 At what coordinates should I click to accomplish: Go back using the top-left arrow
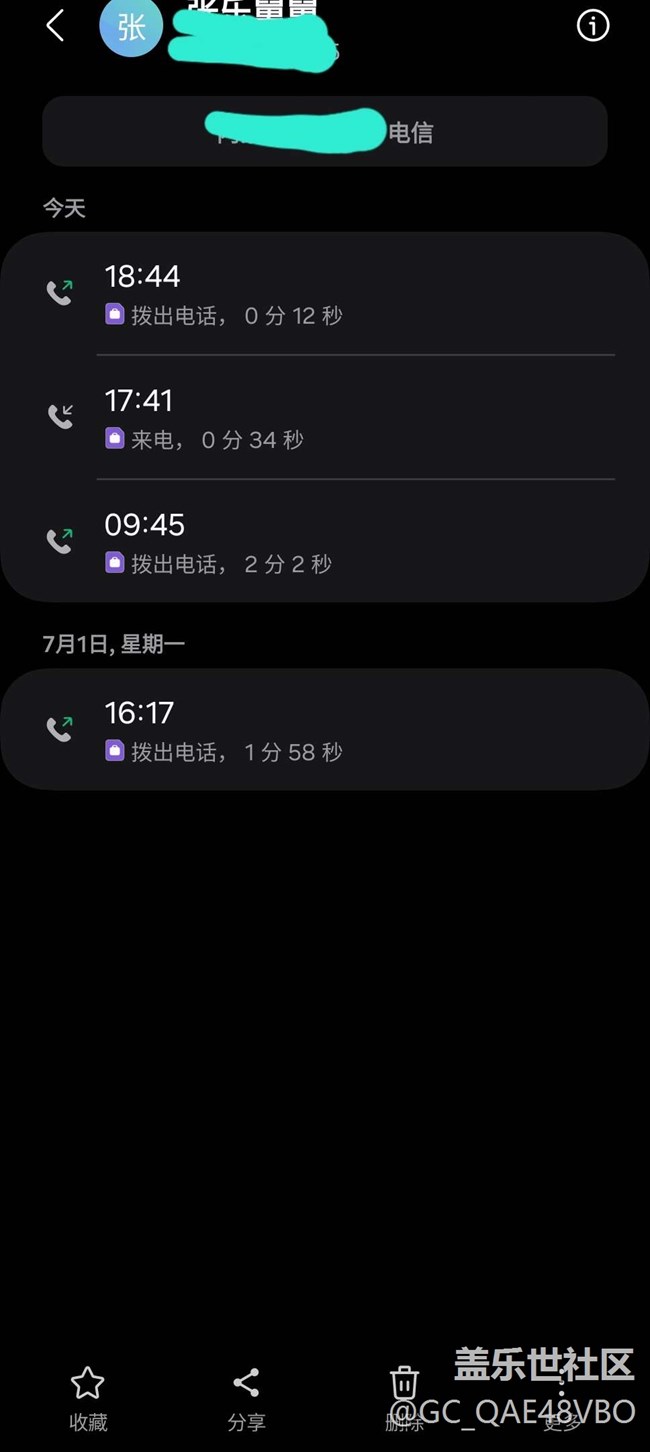(x=55, y=26)
